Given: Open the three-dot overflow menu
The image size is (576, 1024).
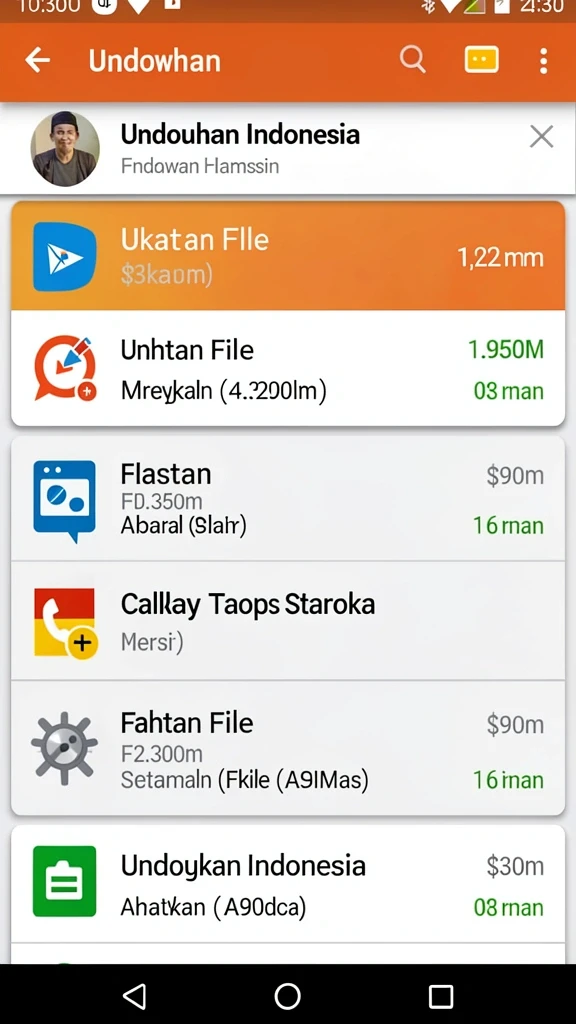Looking at the screenshot, I should point(543,61).
